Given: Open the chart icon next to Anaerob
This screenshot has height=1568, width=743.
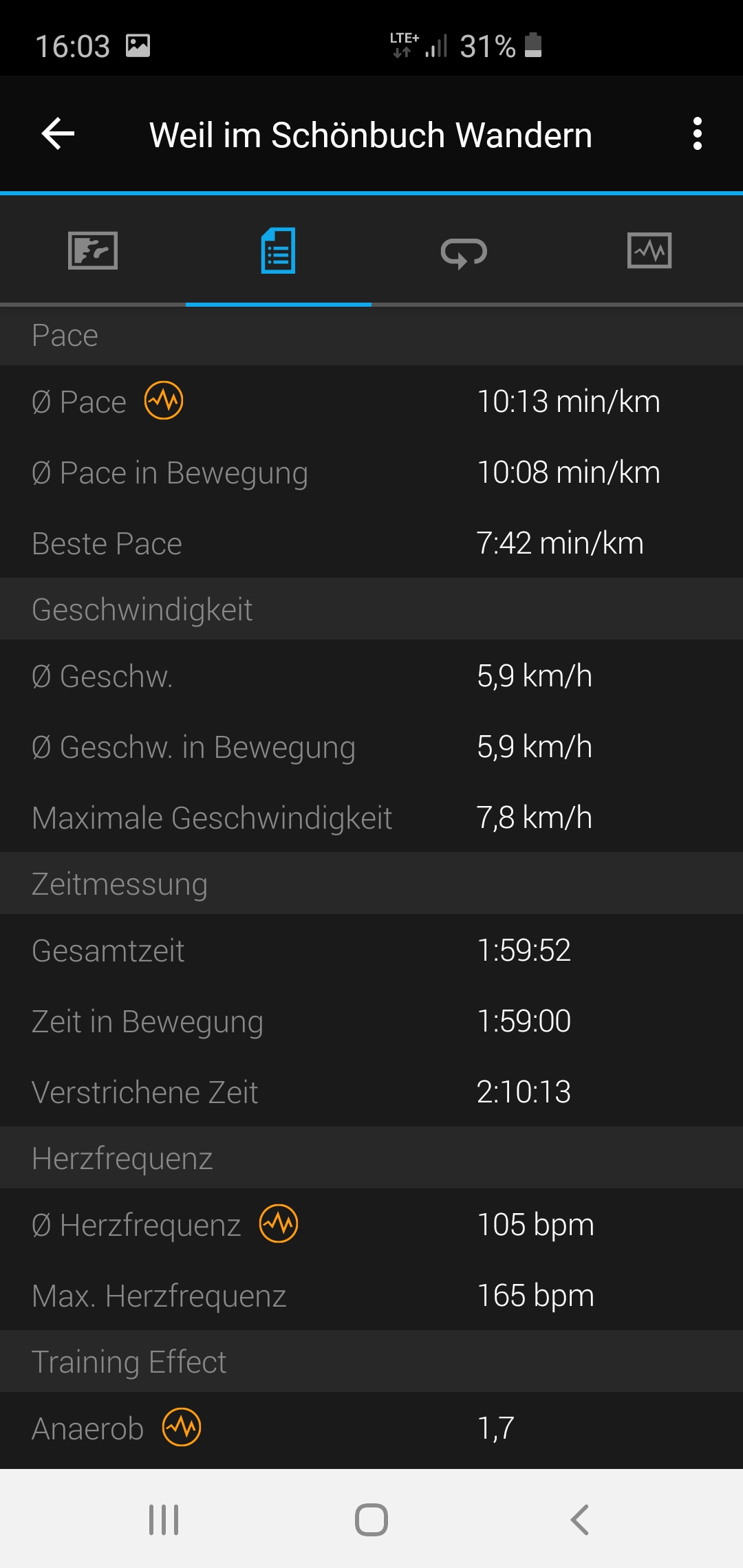Looking at the screenshot, I should click(x=182, y=1427).
